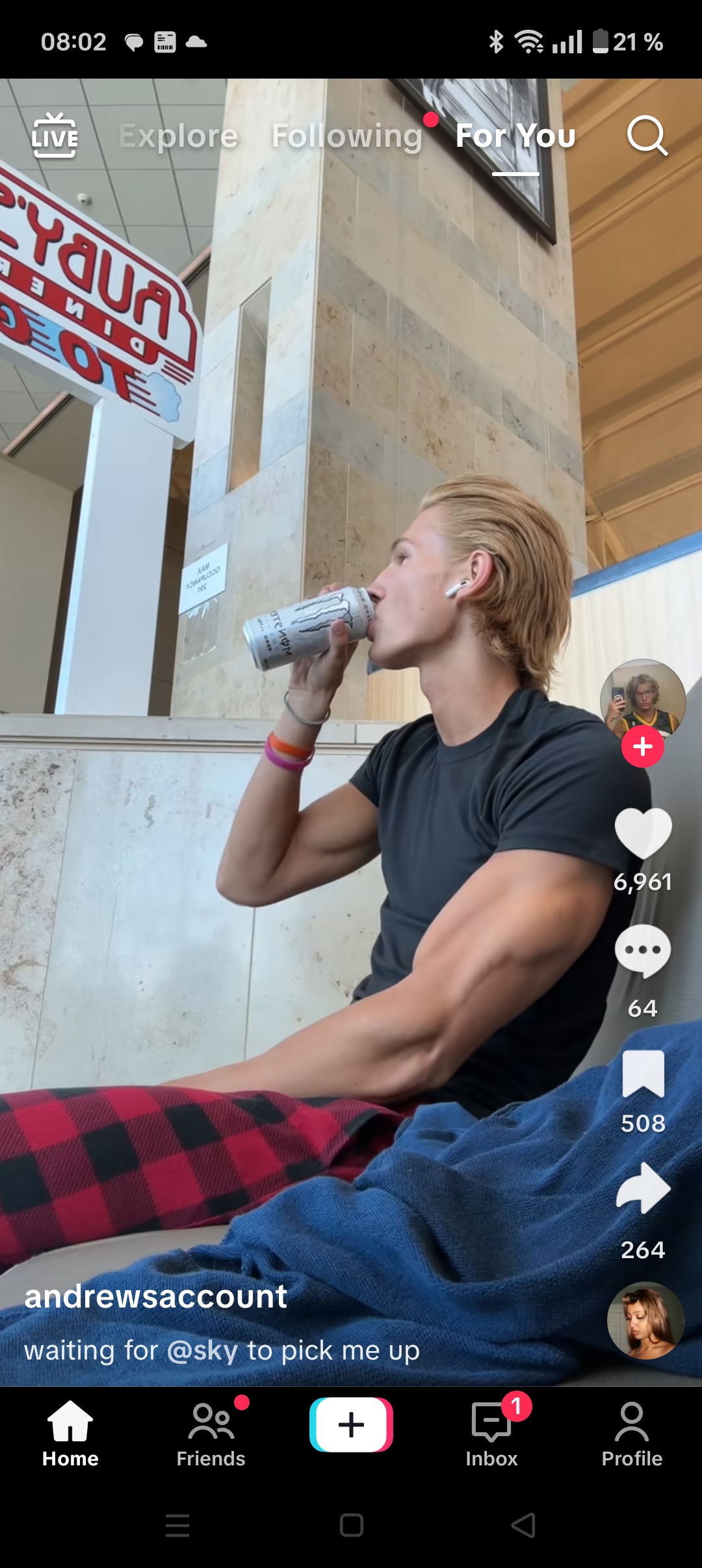Create a new post with the plus button

pos(351,1425)
